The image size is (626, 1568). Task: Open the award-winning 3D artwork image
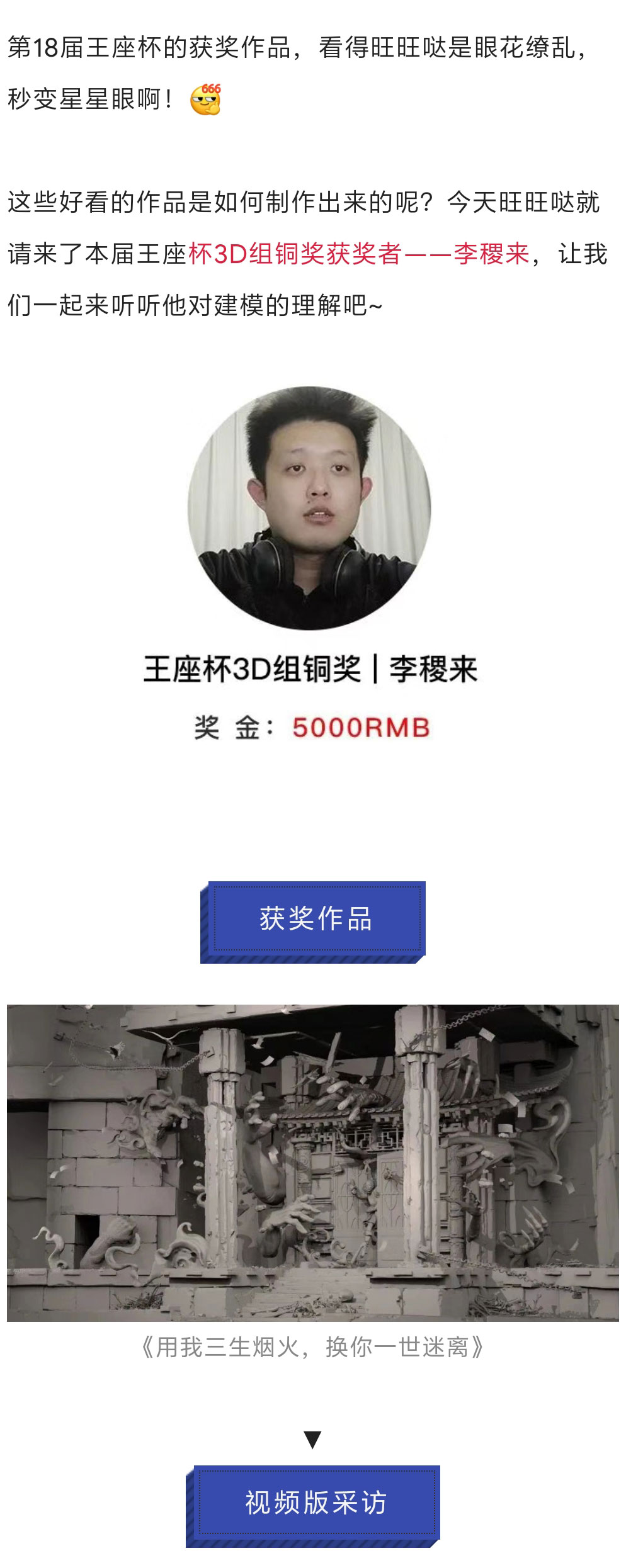coord(313,1161)
